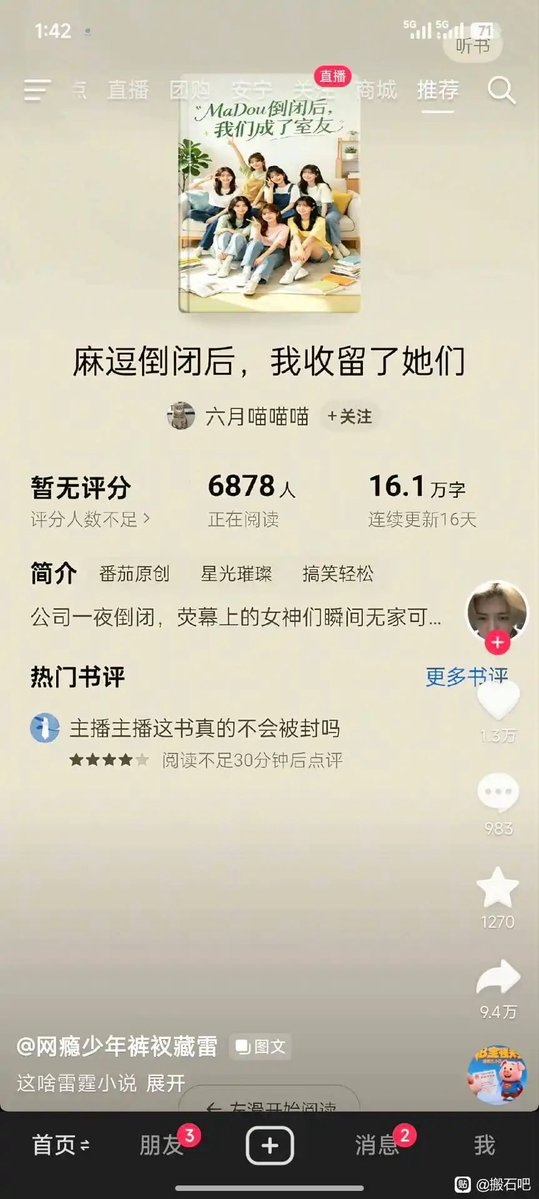This screenshot has height=1199, width=539.
Task: Share the post via the arrow icon
Action: coord(498,979)
